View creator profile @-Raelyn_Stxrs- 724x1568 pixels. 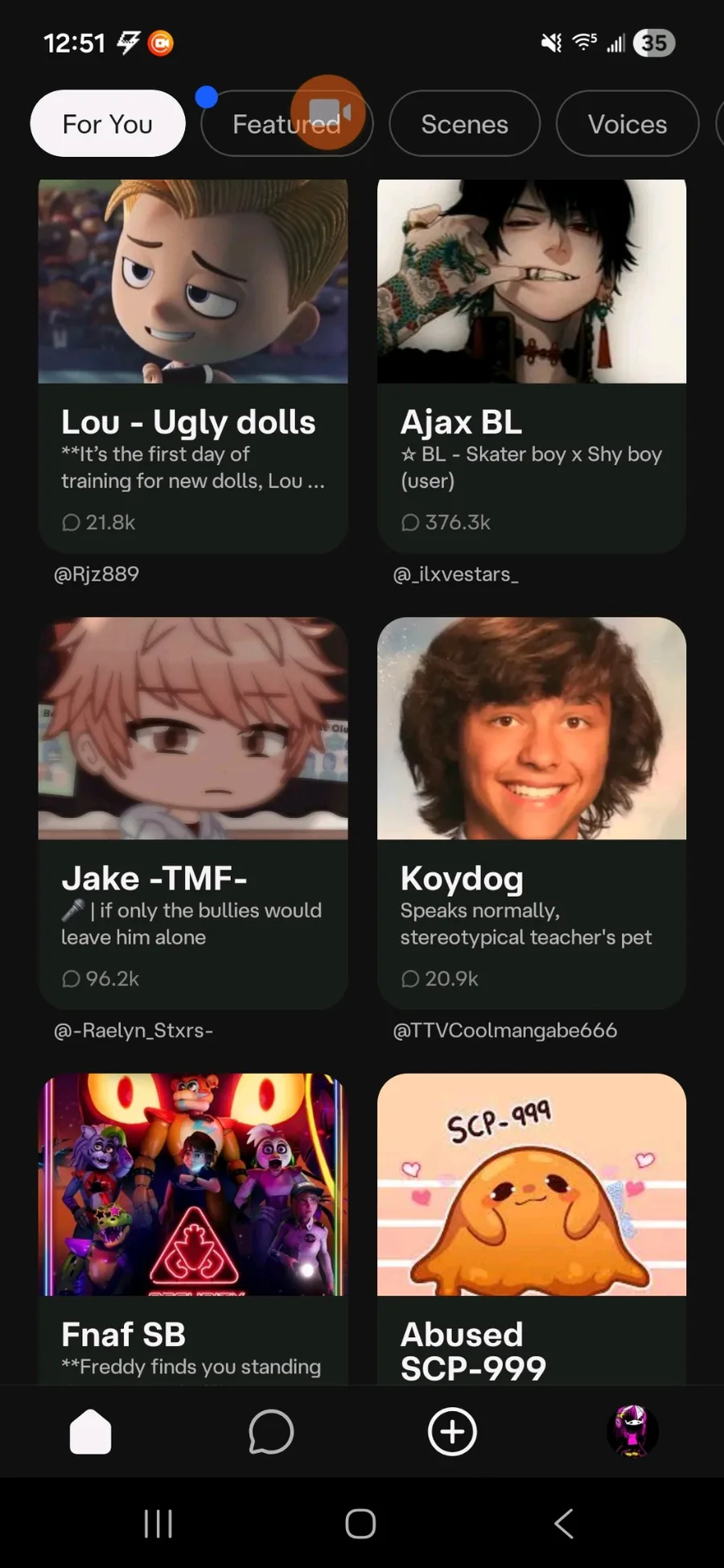coord(134,1031)
